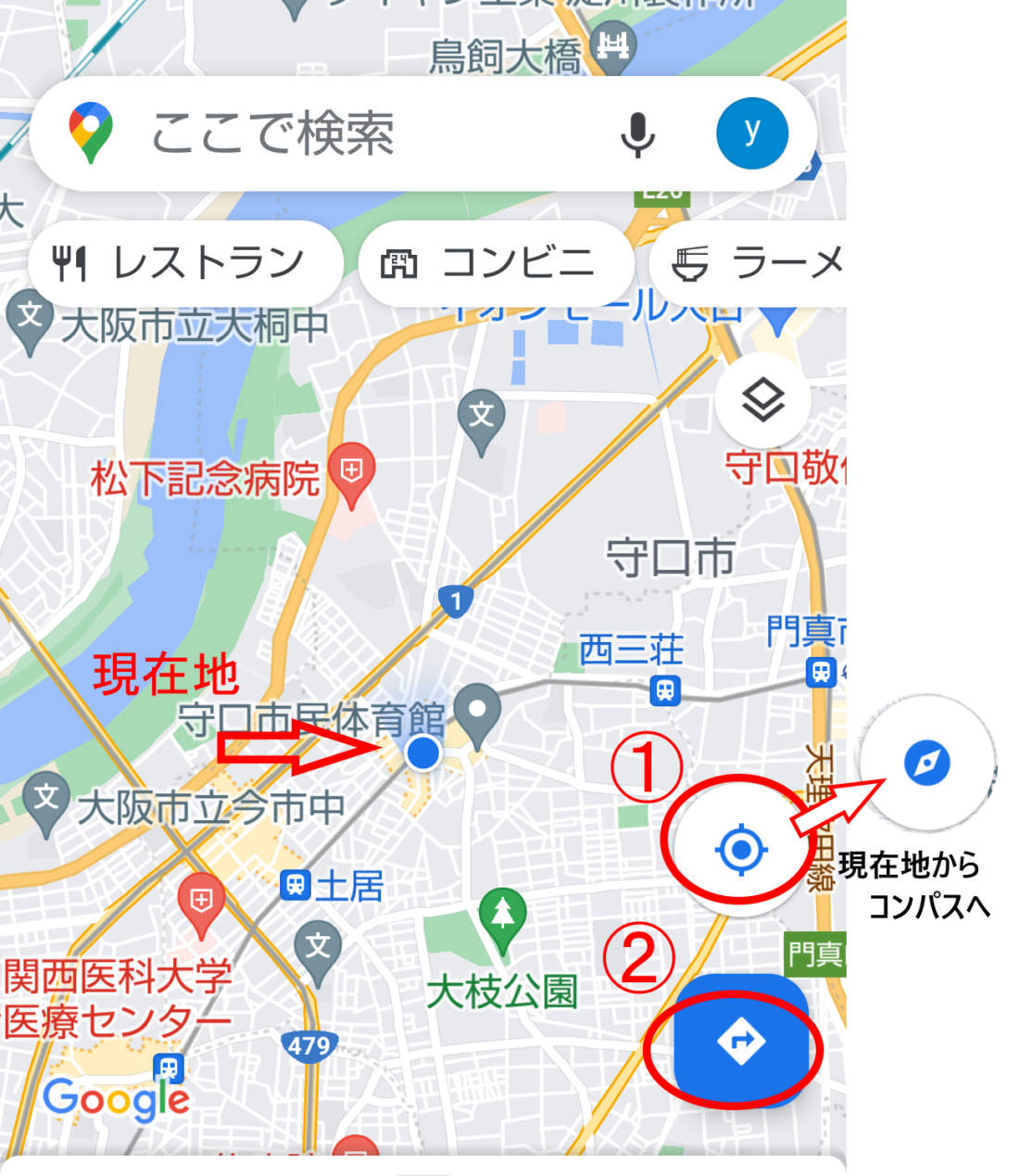Open the account avatar labeled y

[751, 133]
